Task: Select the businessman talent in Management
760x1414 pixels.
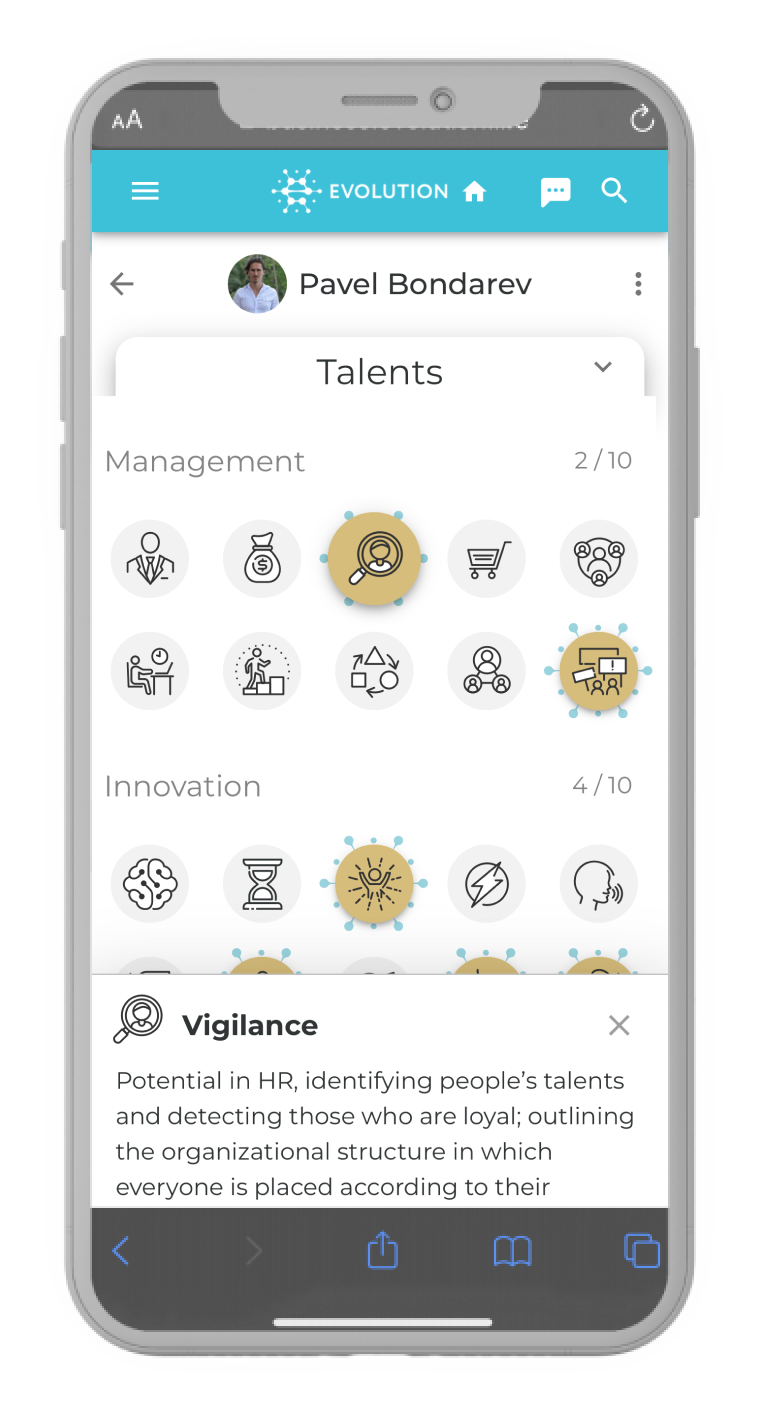Action: [x=149, y=559]
